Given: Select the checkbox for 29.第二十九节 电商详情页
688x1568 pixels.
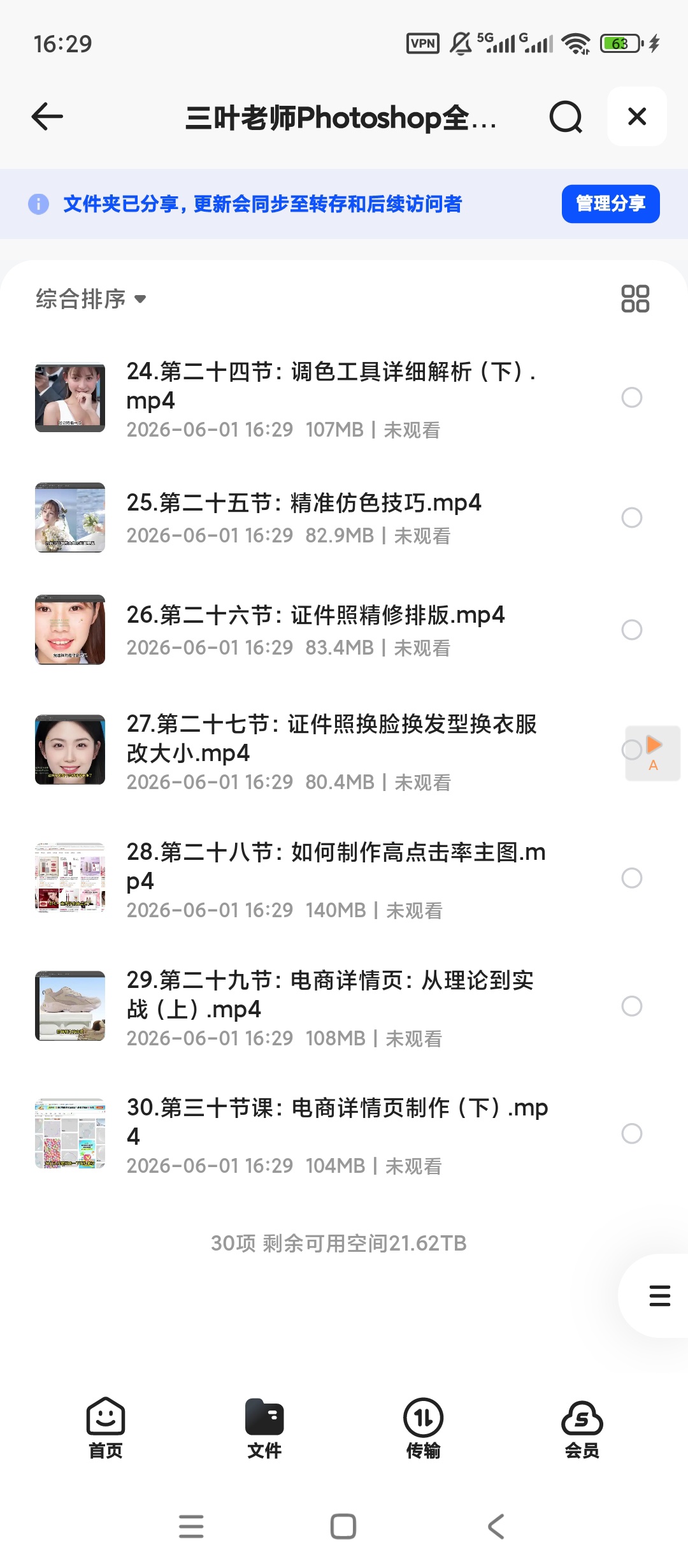Looking at the screenshot, I should pos(631,1006).
